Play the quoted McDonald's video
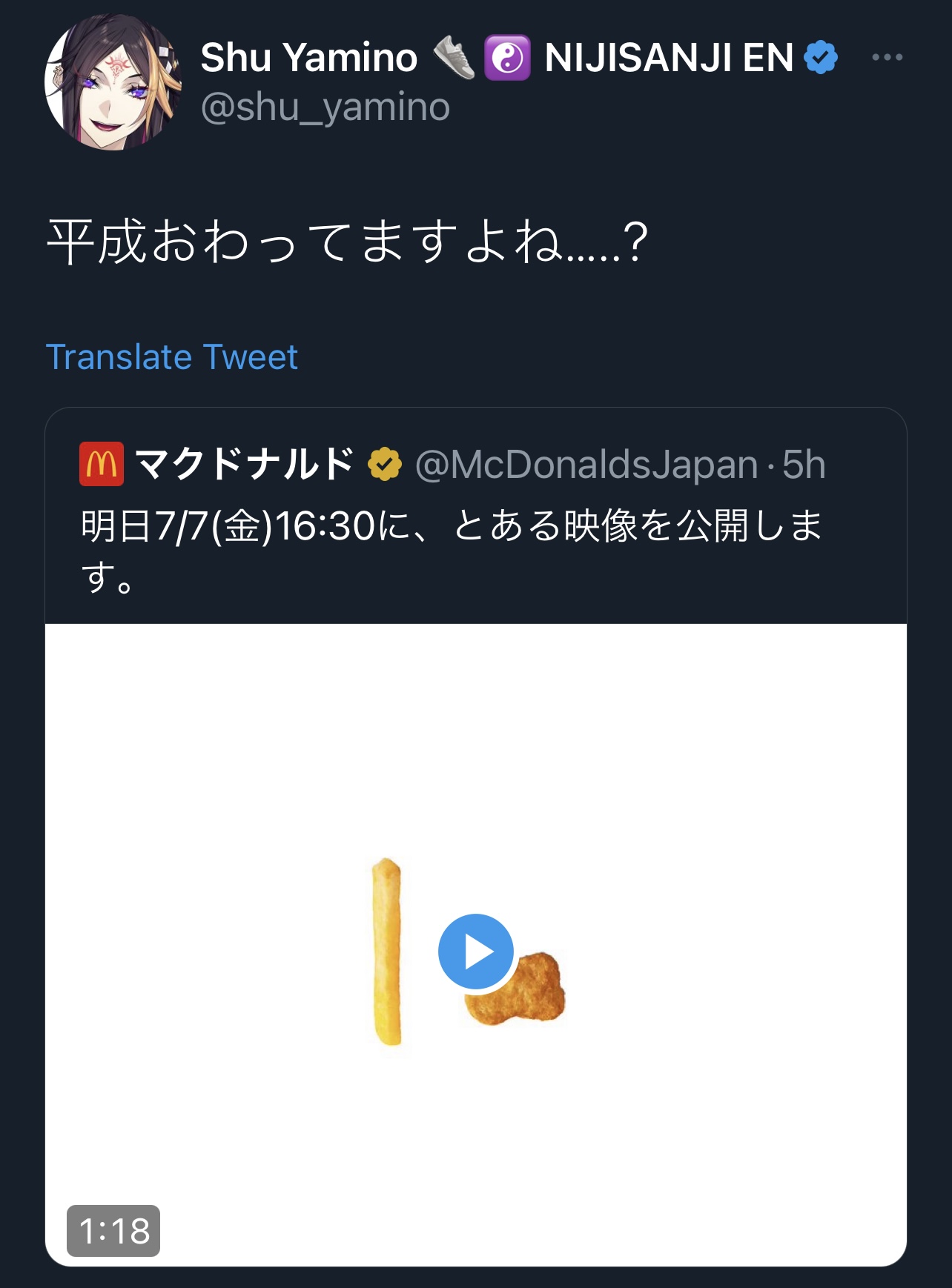This screenshot has height=1288, width=952. tap(475, 951)
